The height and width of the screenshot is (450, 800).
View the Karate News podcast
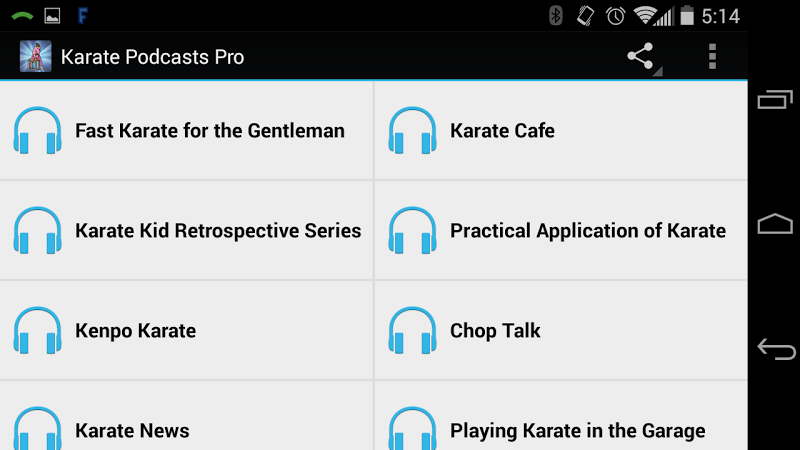tap(187, 425)
